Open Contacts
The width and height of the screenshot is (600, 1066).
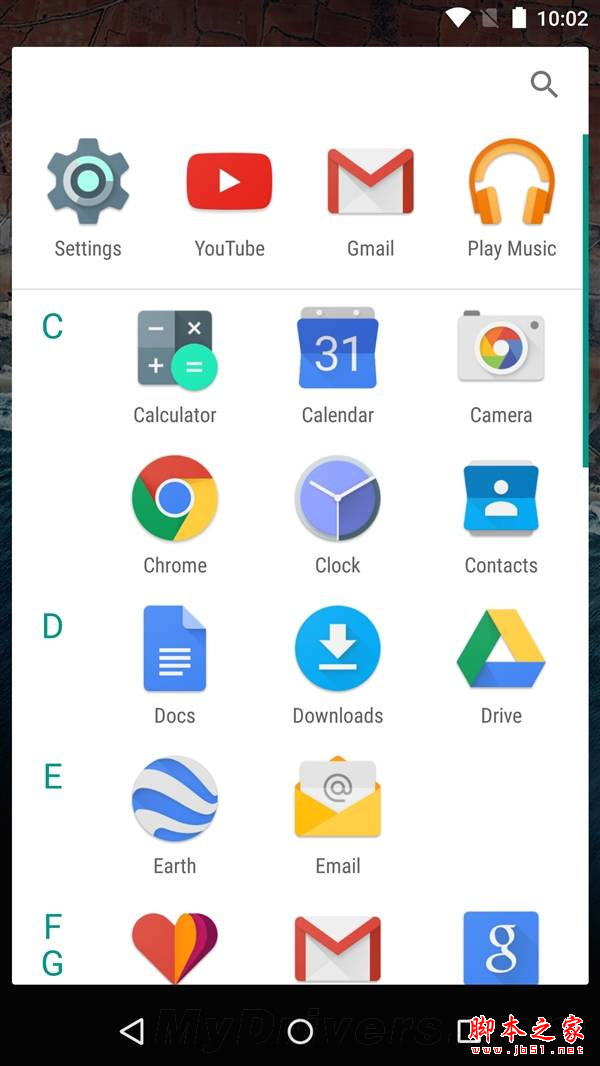501,499
